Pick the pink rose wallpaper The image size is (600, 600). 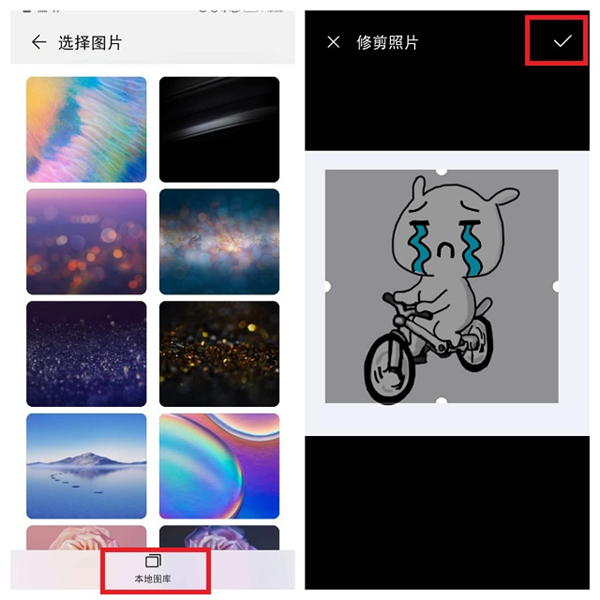(86, 537)
